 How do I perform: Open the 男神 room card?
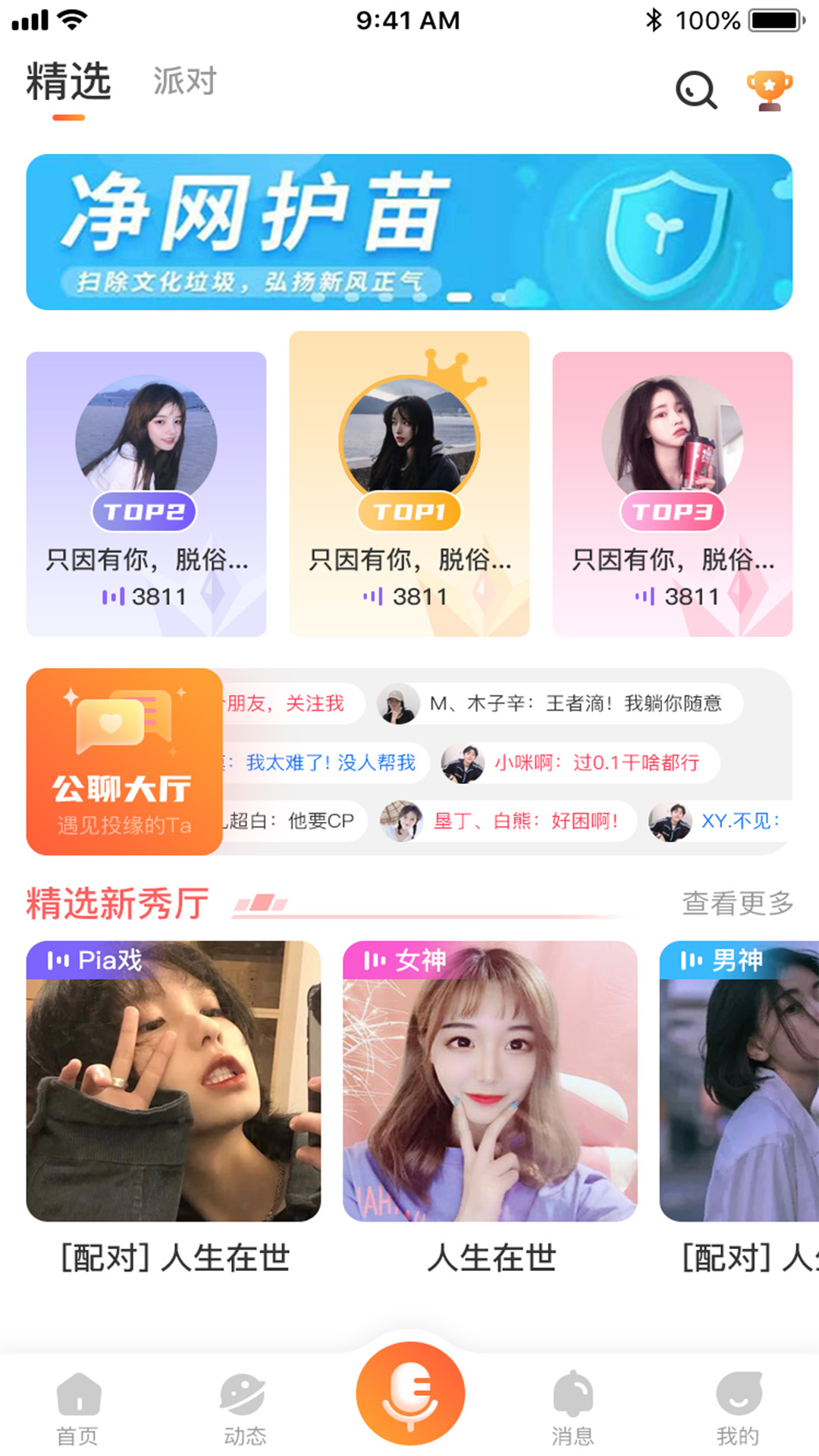point(739,1081)
